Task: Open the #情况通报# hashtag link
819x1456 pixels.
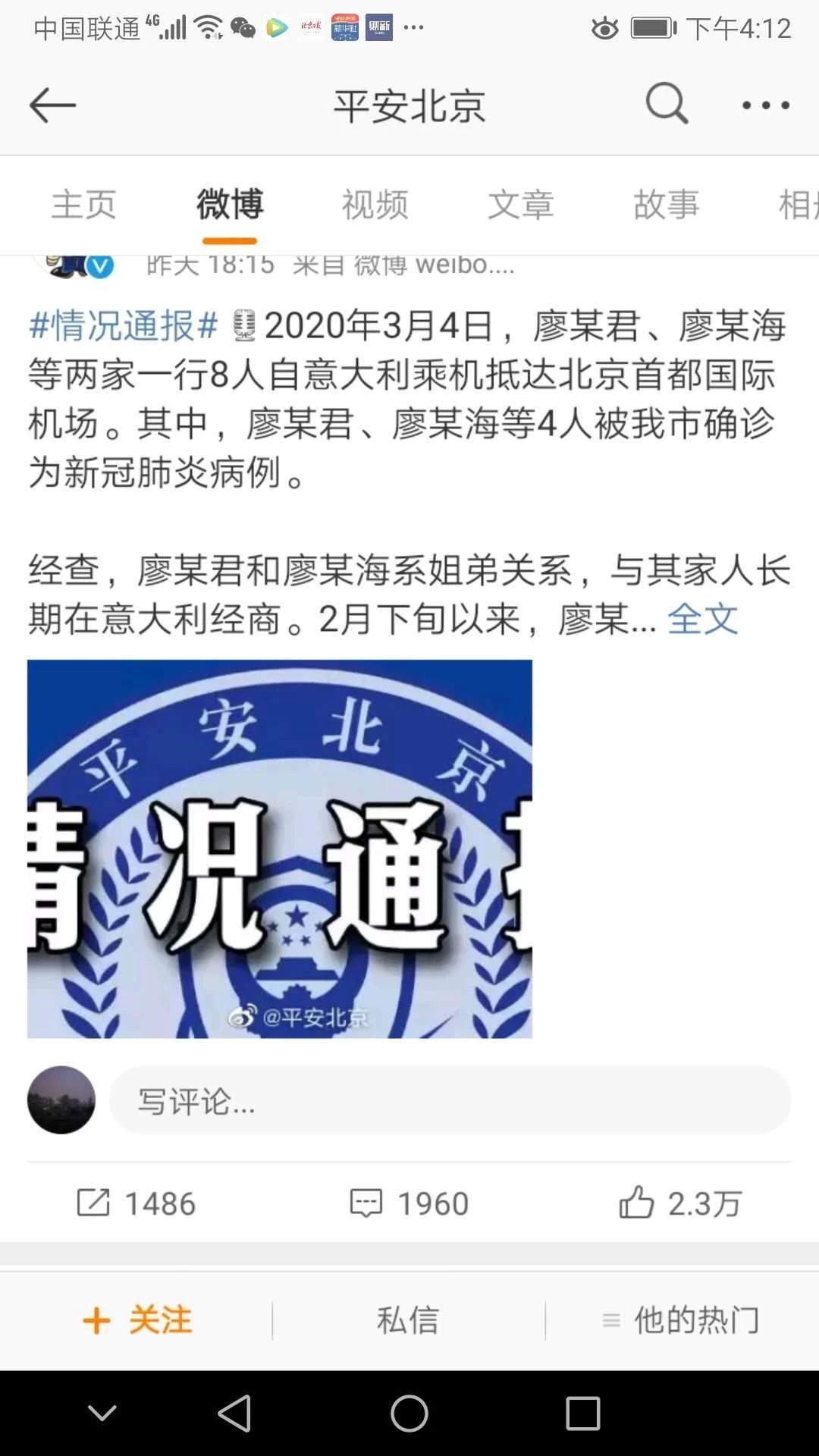Action: click(x=121, y=326)
